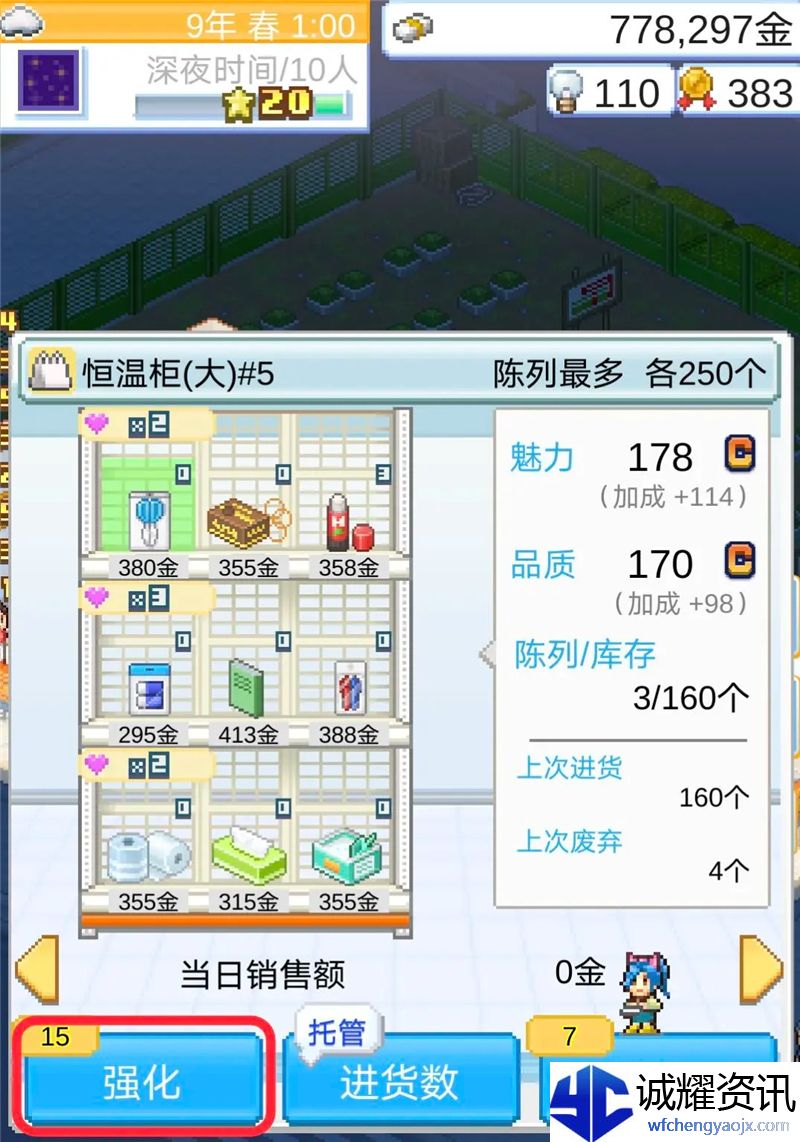This screenshot has height=1142, width=800.
Task: Select the 388金 item slot
Action: [x=346, y=686]
